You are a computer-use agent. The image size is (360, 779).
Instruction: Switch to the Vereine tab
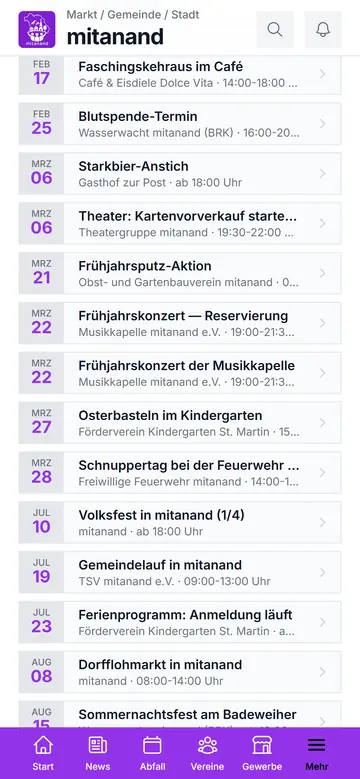coord(207,753)
